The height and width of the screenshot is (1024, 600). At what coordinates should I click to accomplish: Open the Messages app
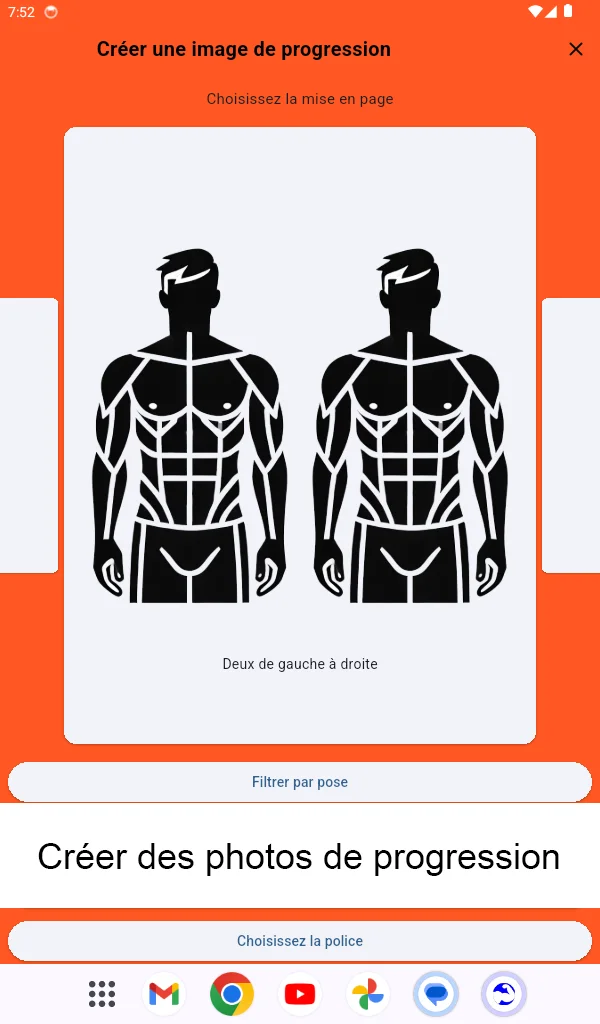(435, 994)
